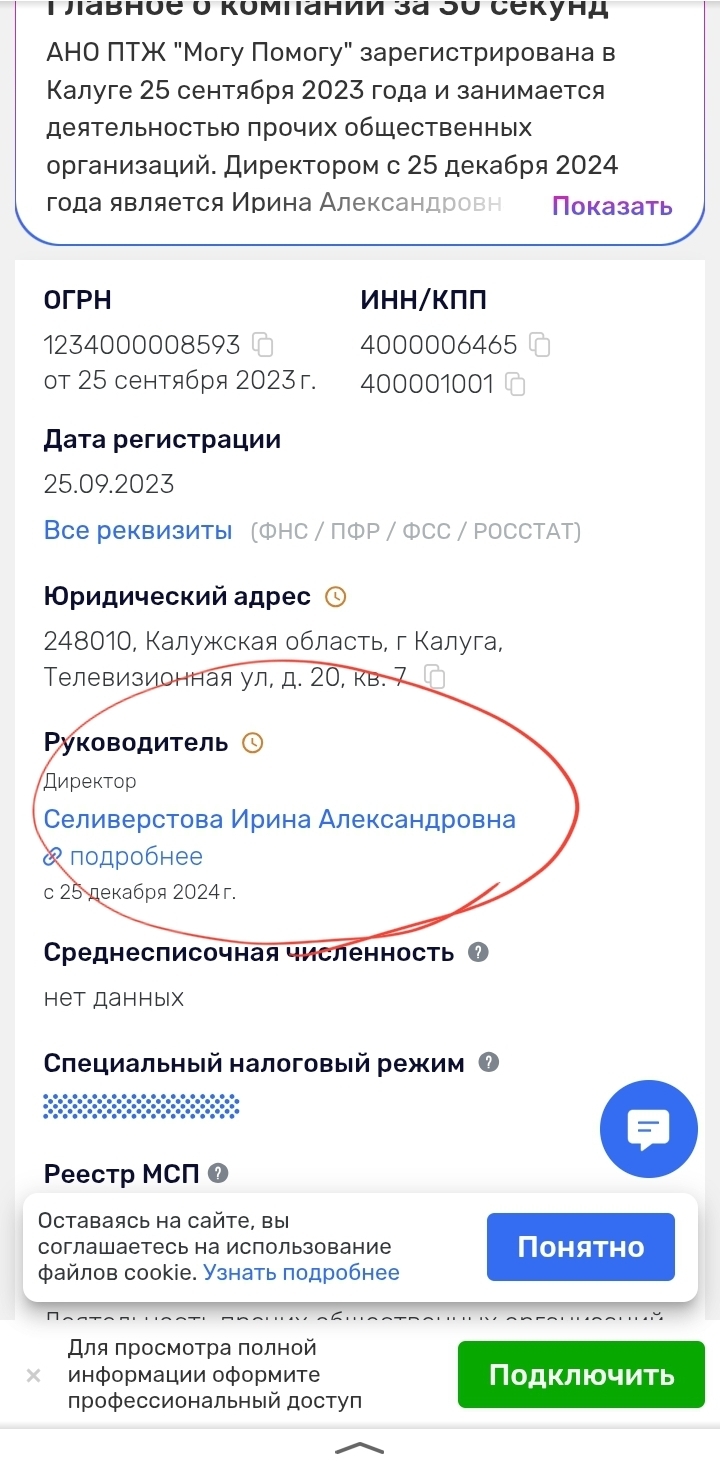Accept cookies with the Понятно button

580,1247
